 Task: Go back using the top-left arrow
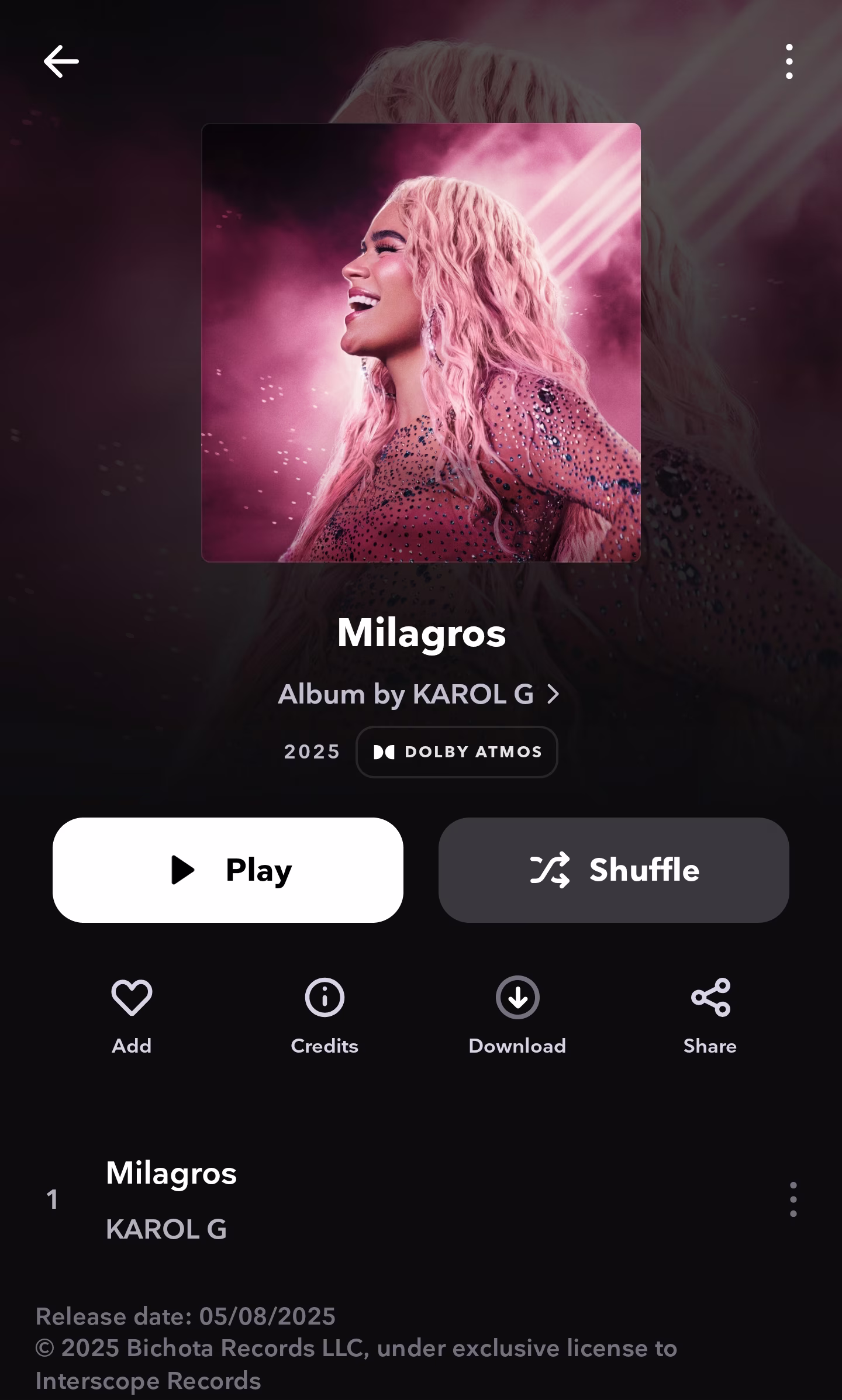[x=61, y=61]
